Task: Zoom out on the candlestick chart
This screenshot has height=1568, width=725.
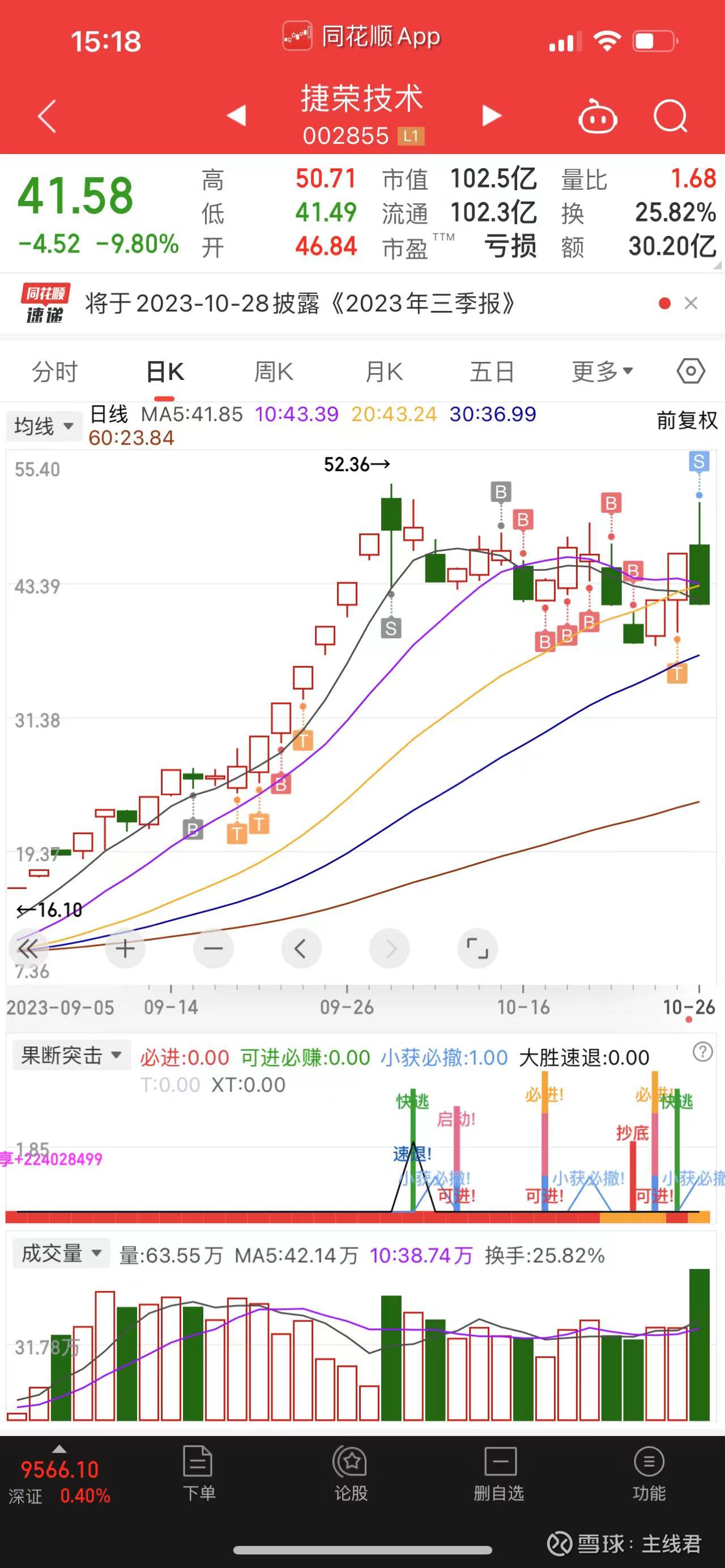Action: 213,948
